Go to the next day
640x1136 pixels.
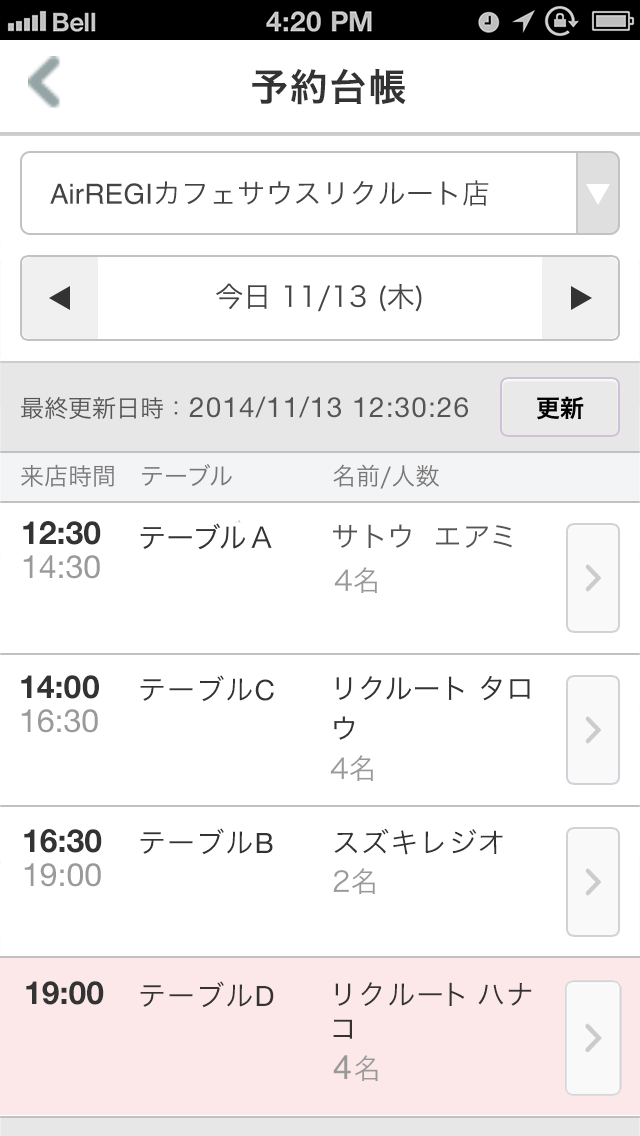580,298
